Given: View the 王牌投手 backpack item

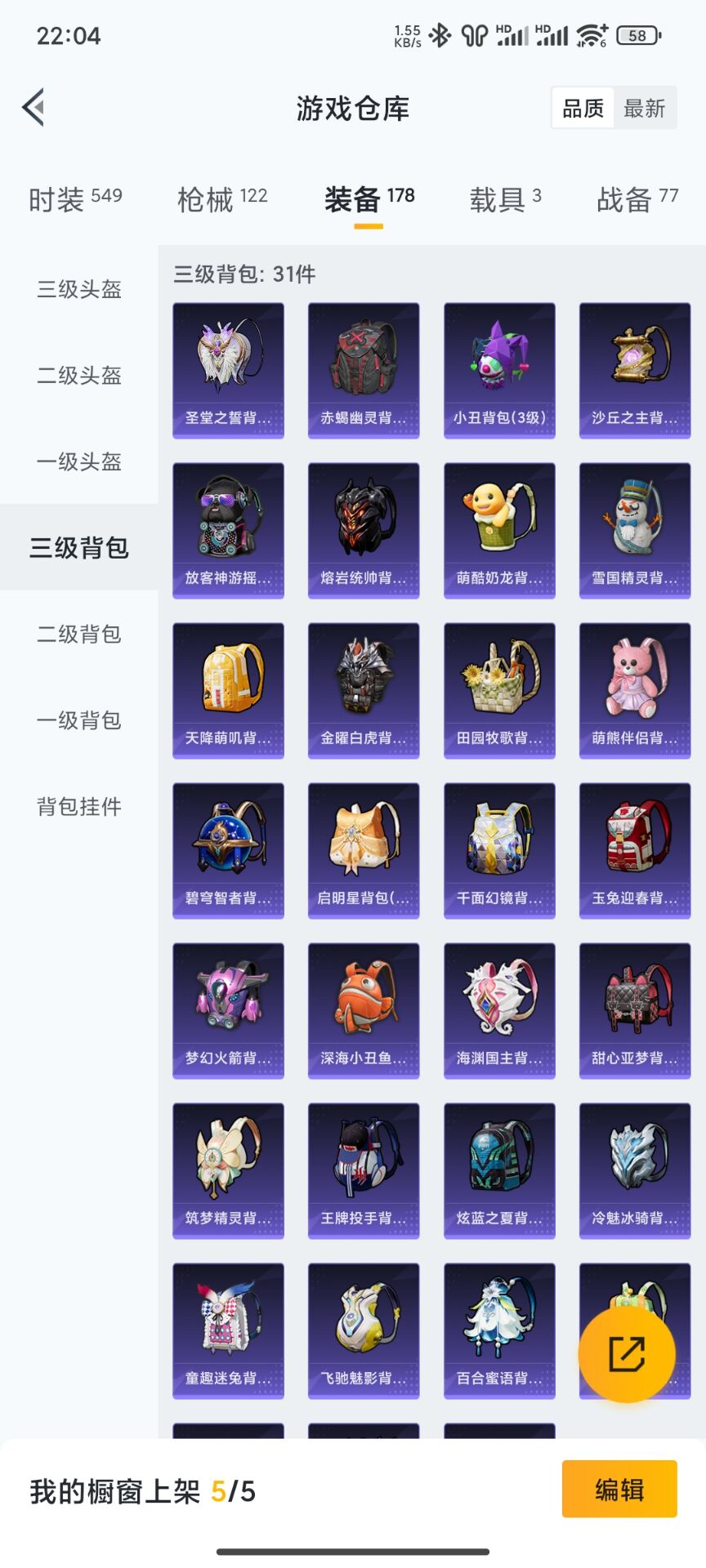Looking at the screenshot, I should tap(364, 1171).
